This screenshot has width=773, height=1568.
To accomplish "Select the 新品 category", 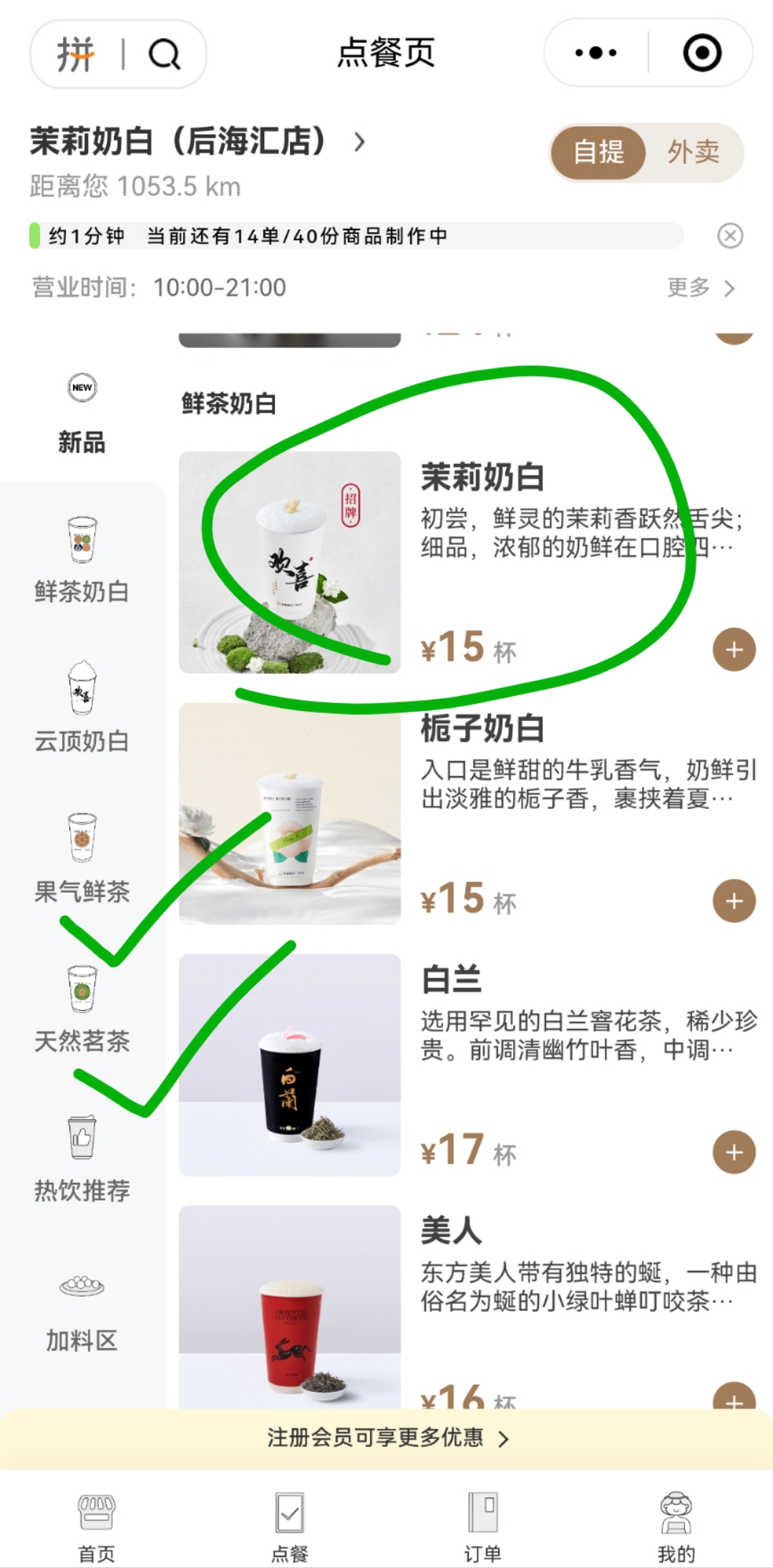I will (82, 415).
